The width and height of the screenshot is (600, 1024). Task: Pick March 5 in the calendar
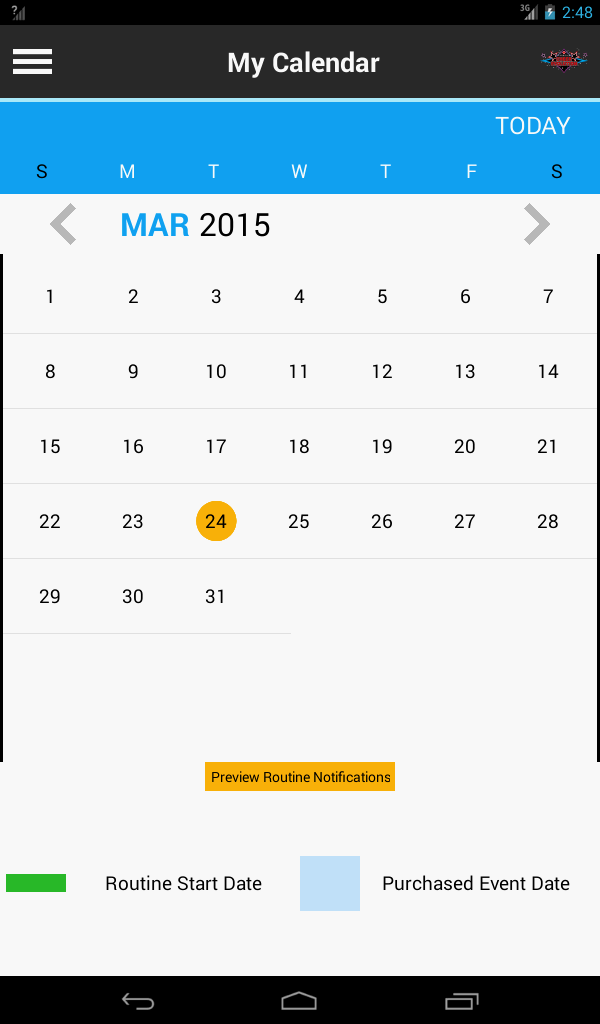[382, 296]
